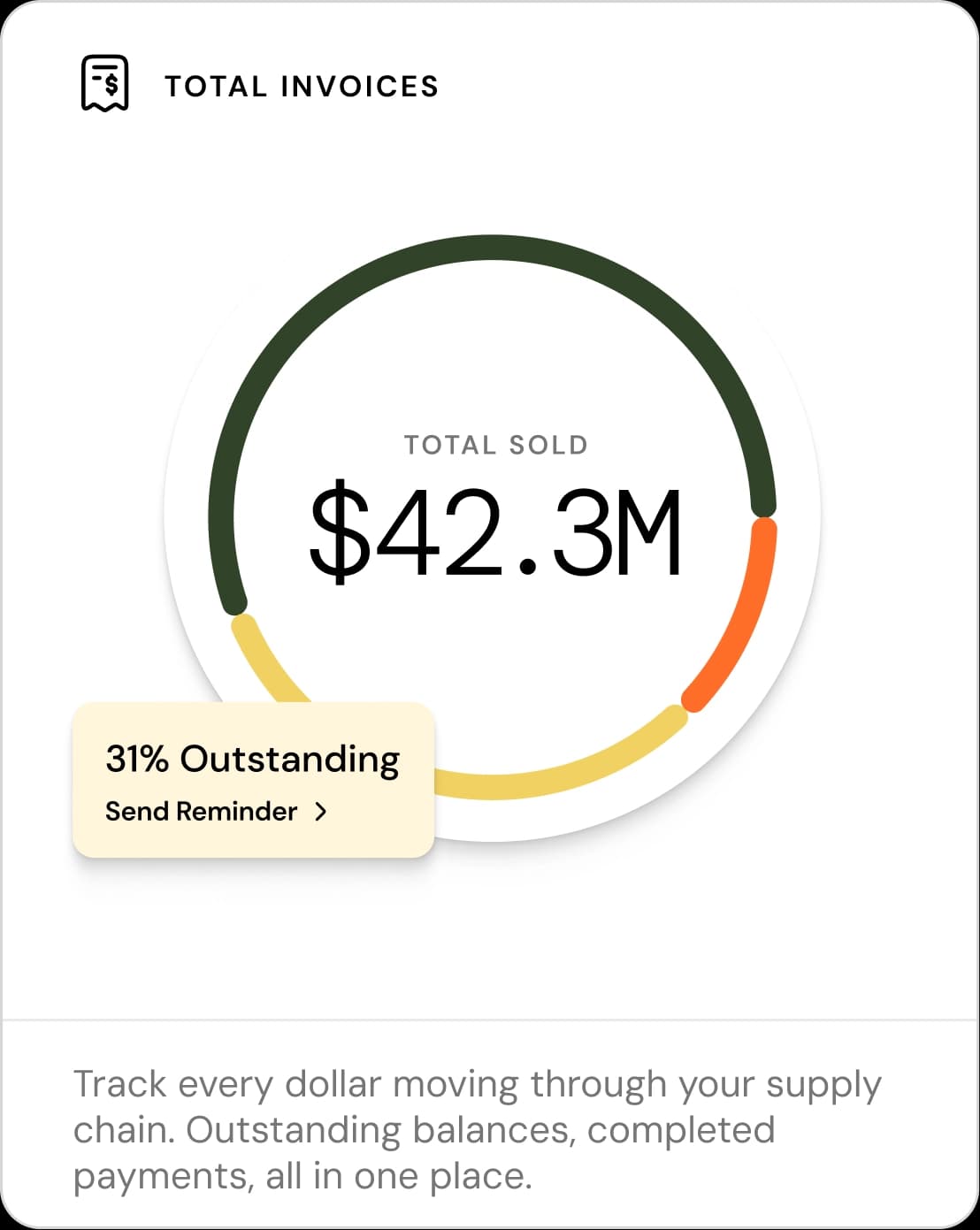Click the TOTAL INVOICES header icon
Image resolution: width=980 pixels, height=1230 pixels.
(104, 85)
